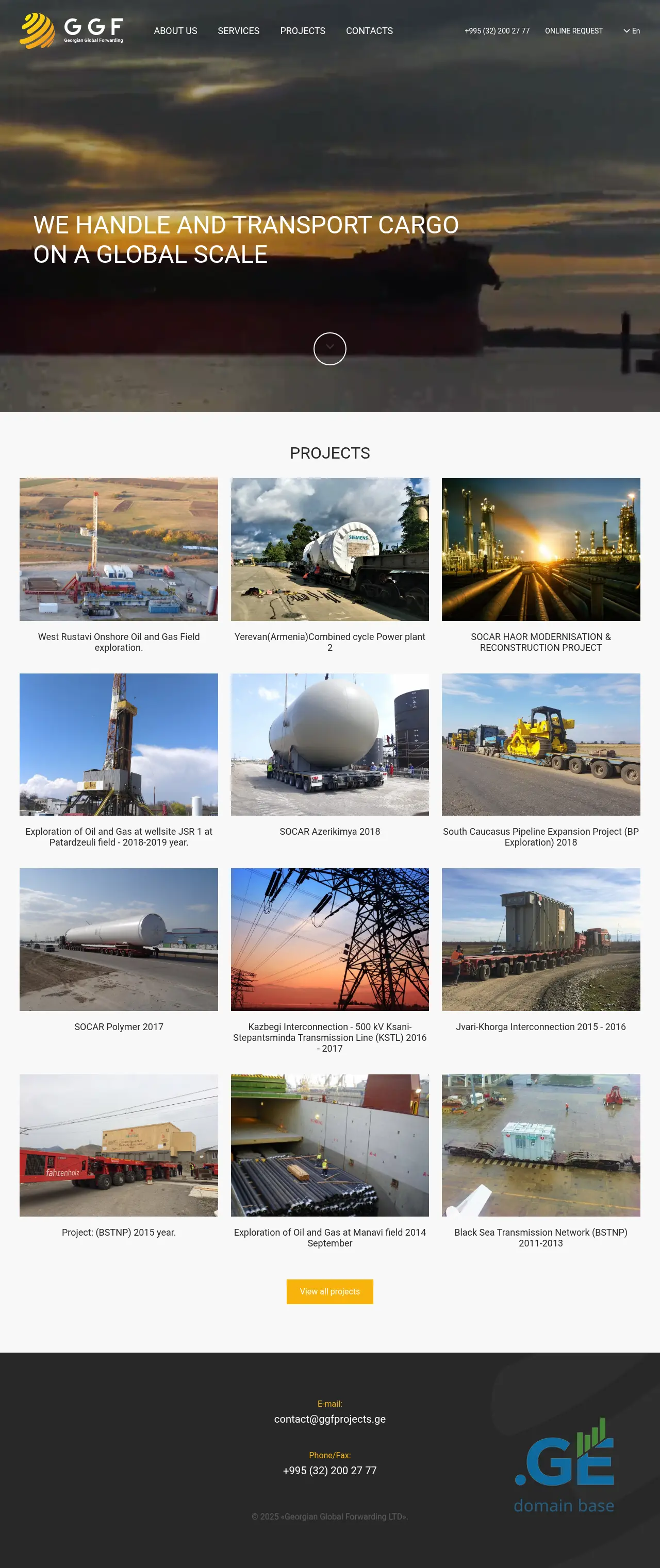View the Yerevan Combined cycle Power plant project
The height and width of the screenshot is (1568, 660).
click(329, 549)
